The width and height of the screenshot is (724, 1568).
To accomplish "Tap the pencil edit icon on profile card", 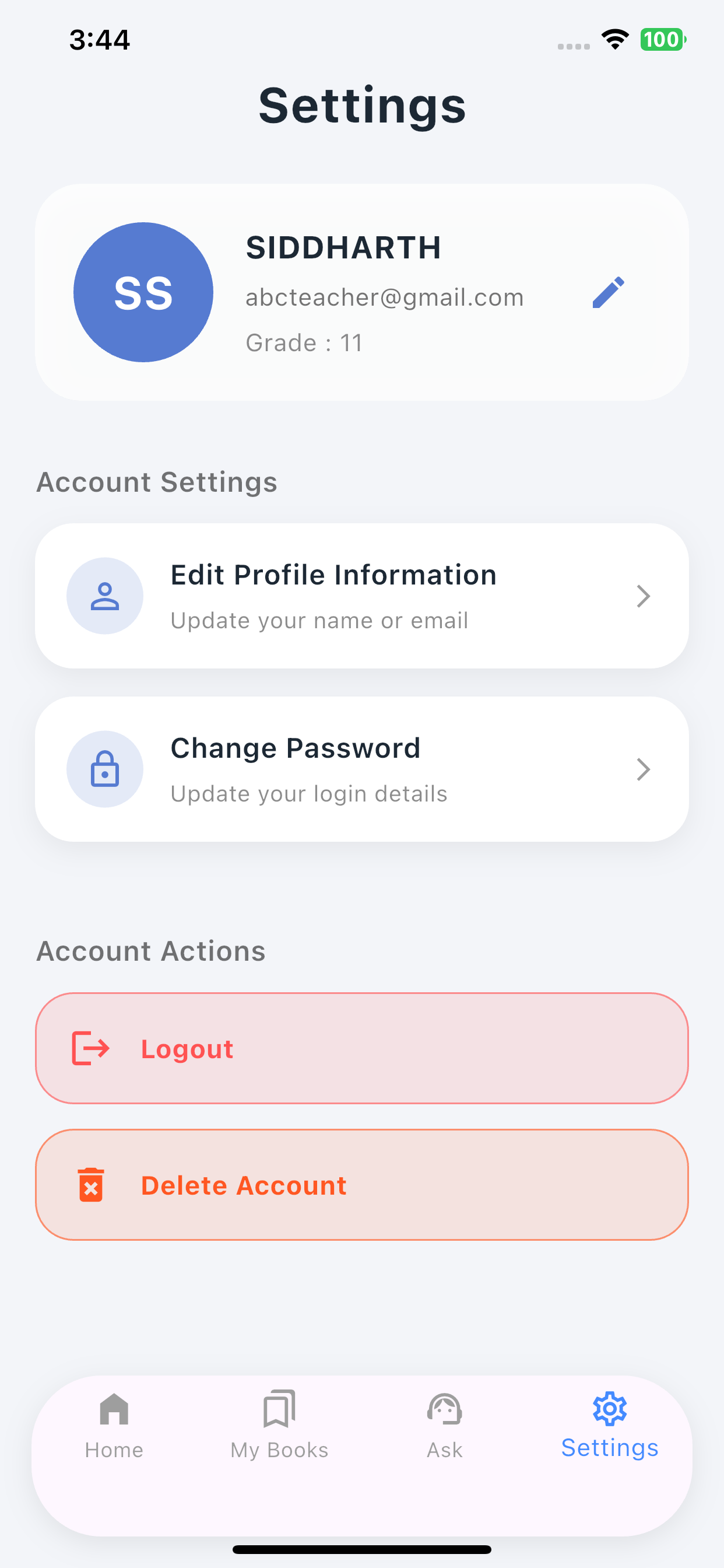I will (x=609, y=292).
